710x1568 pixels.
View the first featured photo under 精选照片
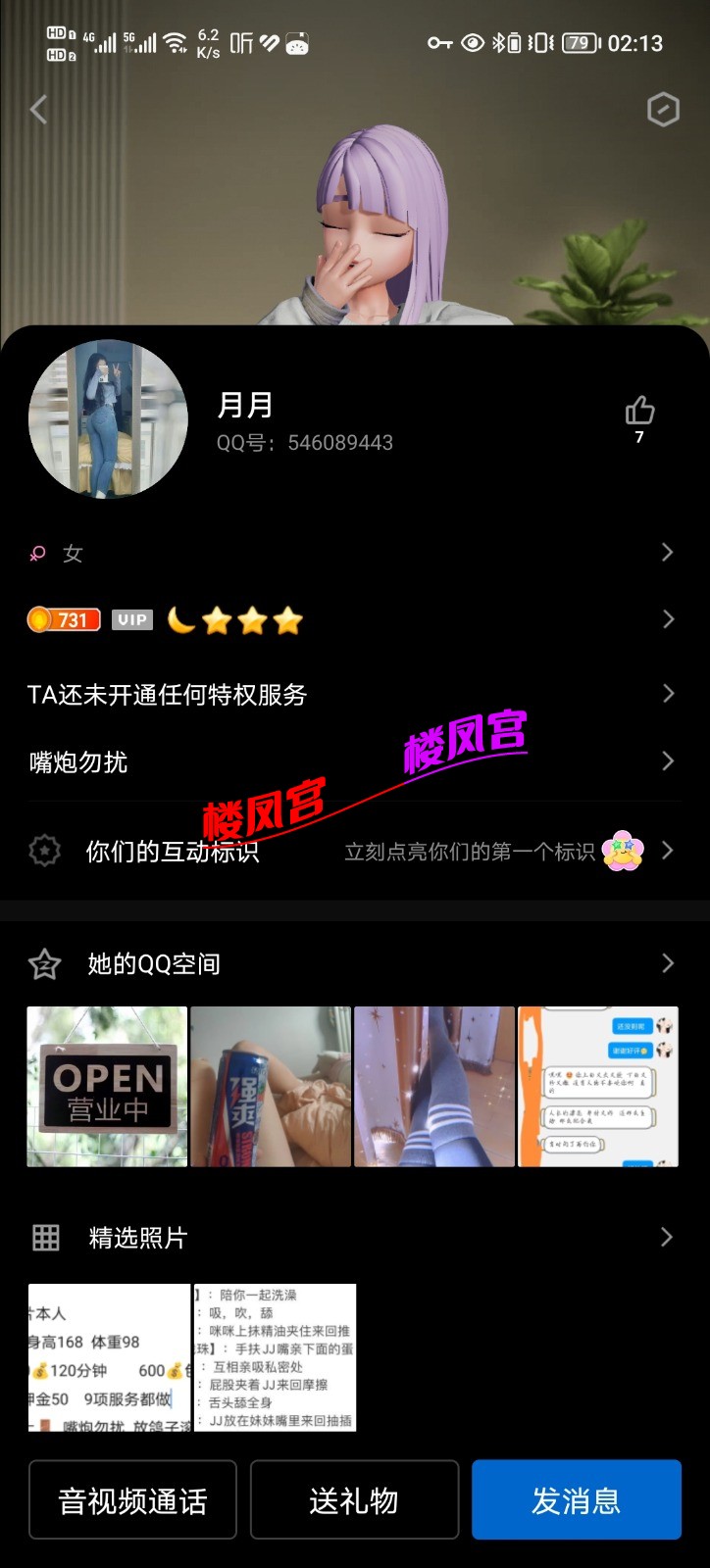coord(109,1357)
